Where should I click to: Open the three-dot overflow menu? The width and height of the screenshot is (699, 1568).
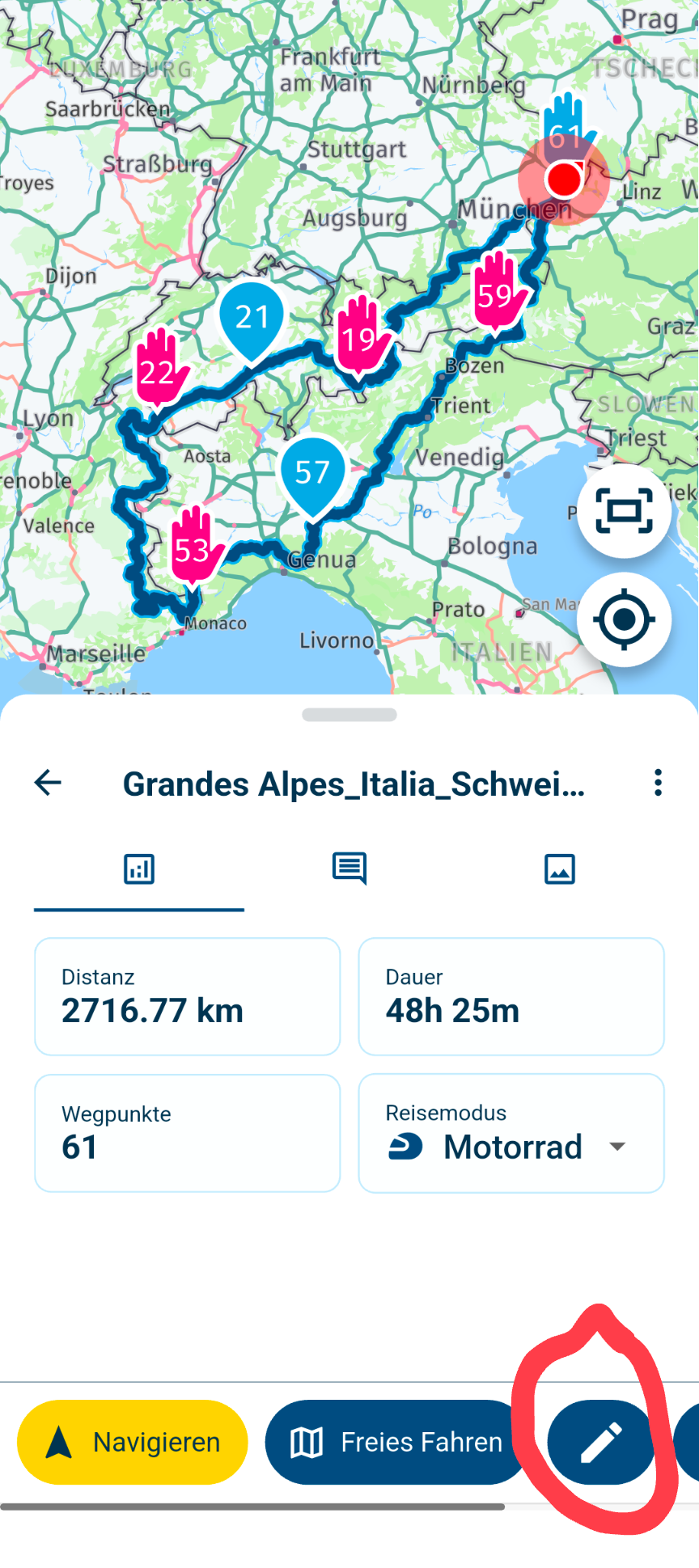[x=658, y=783]
